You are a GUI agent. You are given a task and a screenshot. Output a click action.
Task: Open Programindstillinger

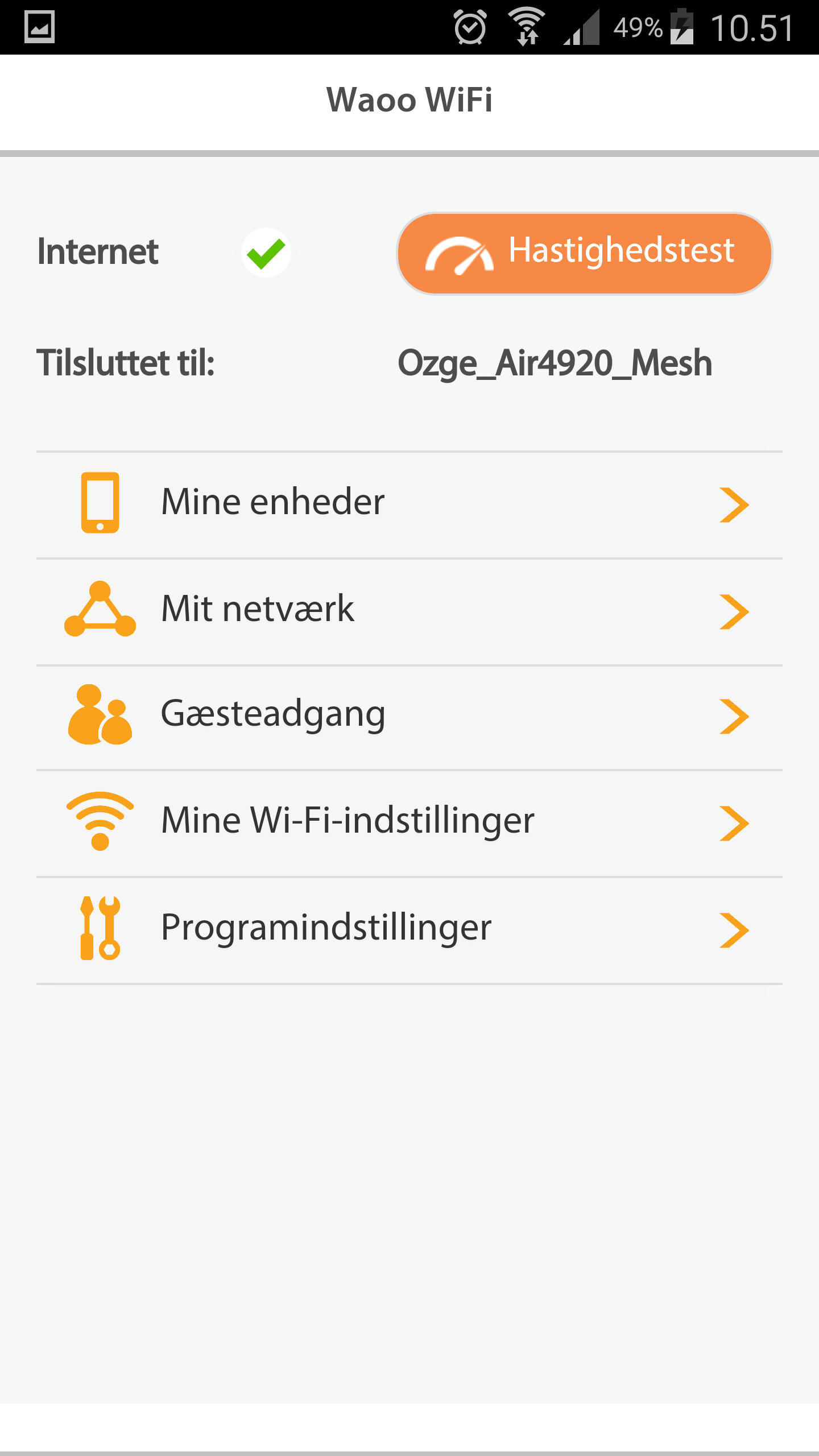(409, 929)
